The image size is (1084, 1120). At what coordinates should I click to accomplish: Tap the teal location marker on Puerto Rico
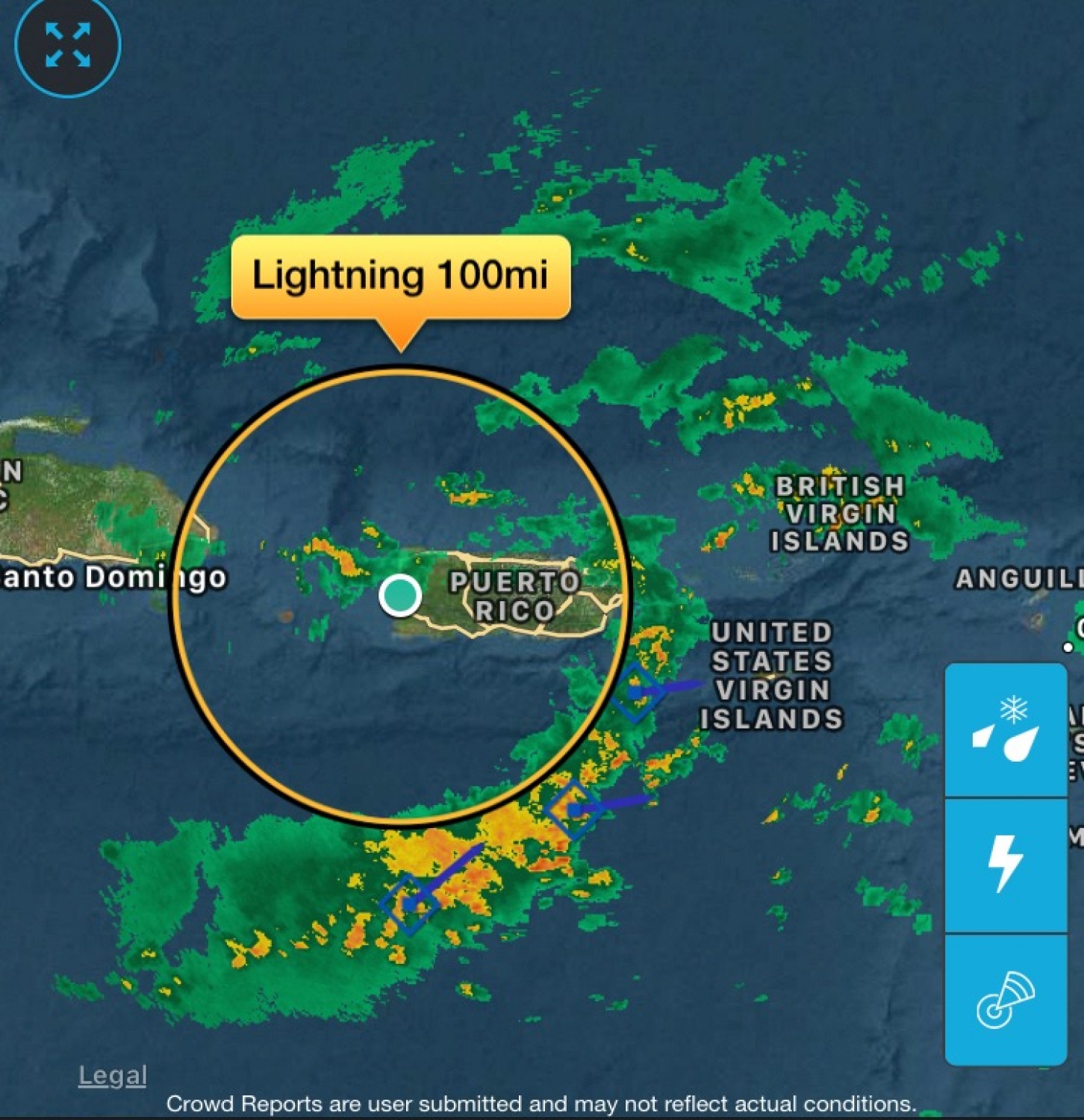click(400, 595)
